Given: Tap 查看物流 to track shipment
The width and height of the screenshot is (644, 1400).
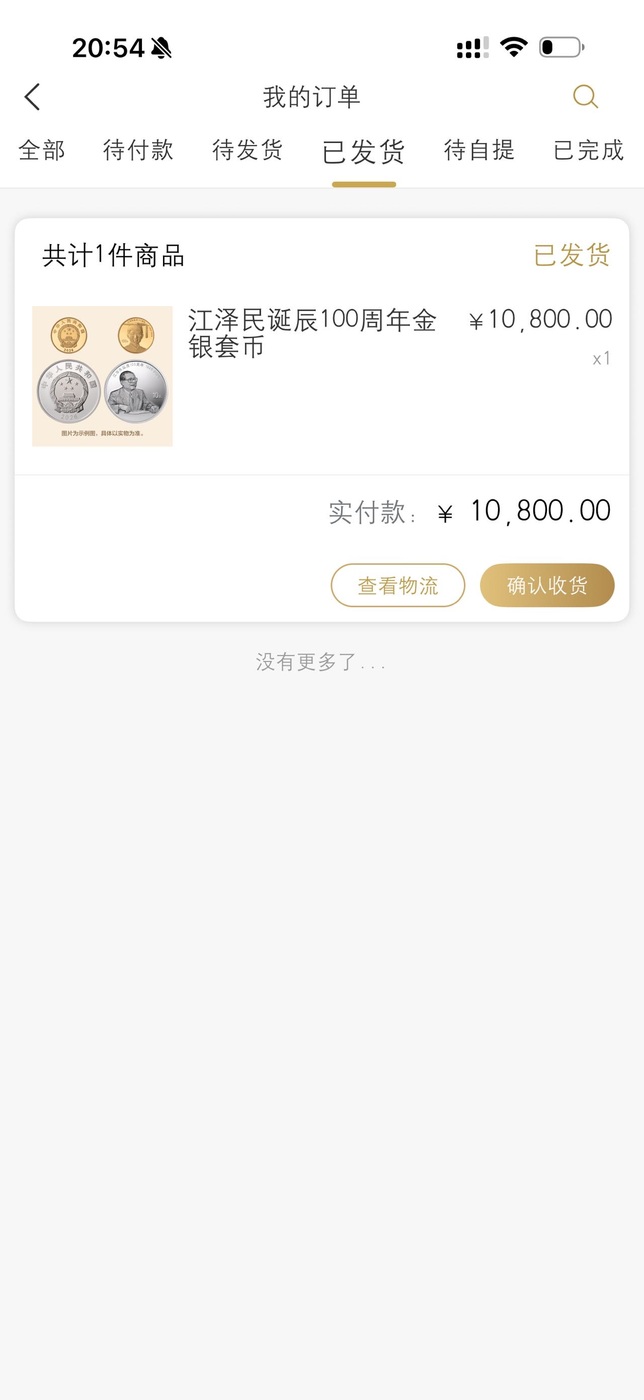Looking at the screenshot, I should click(x=398, y=586).
